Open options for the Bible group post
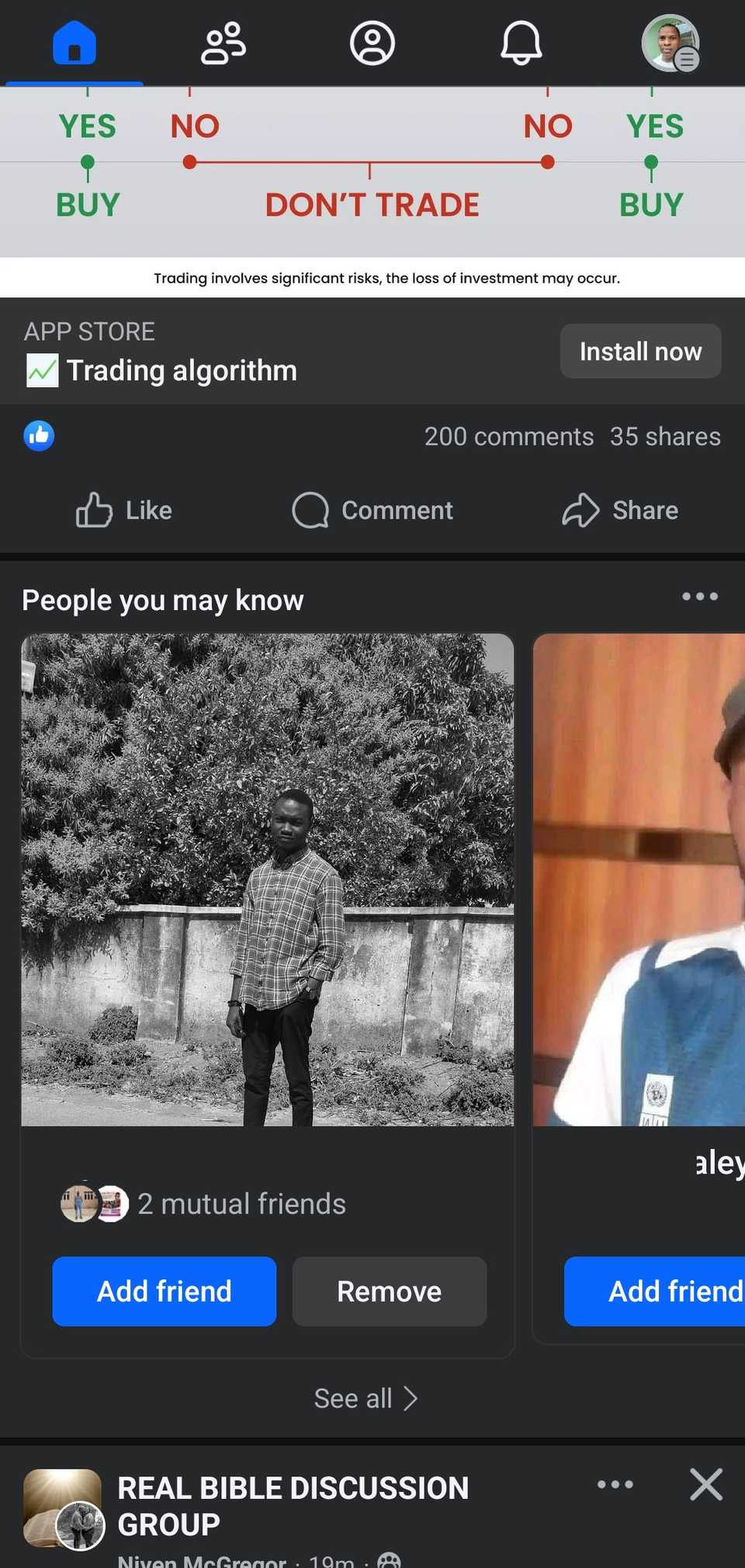The image size is (745, 1568). pos(615,1485)
